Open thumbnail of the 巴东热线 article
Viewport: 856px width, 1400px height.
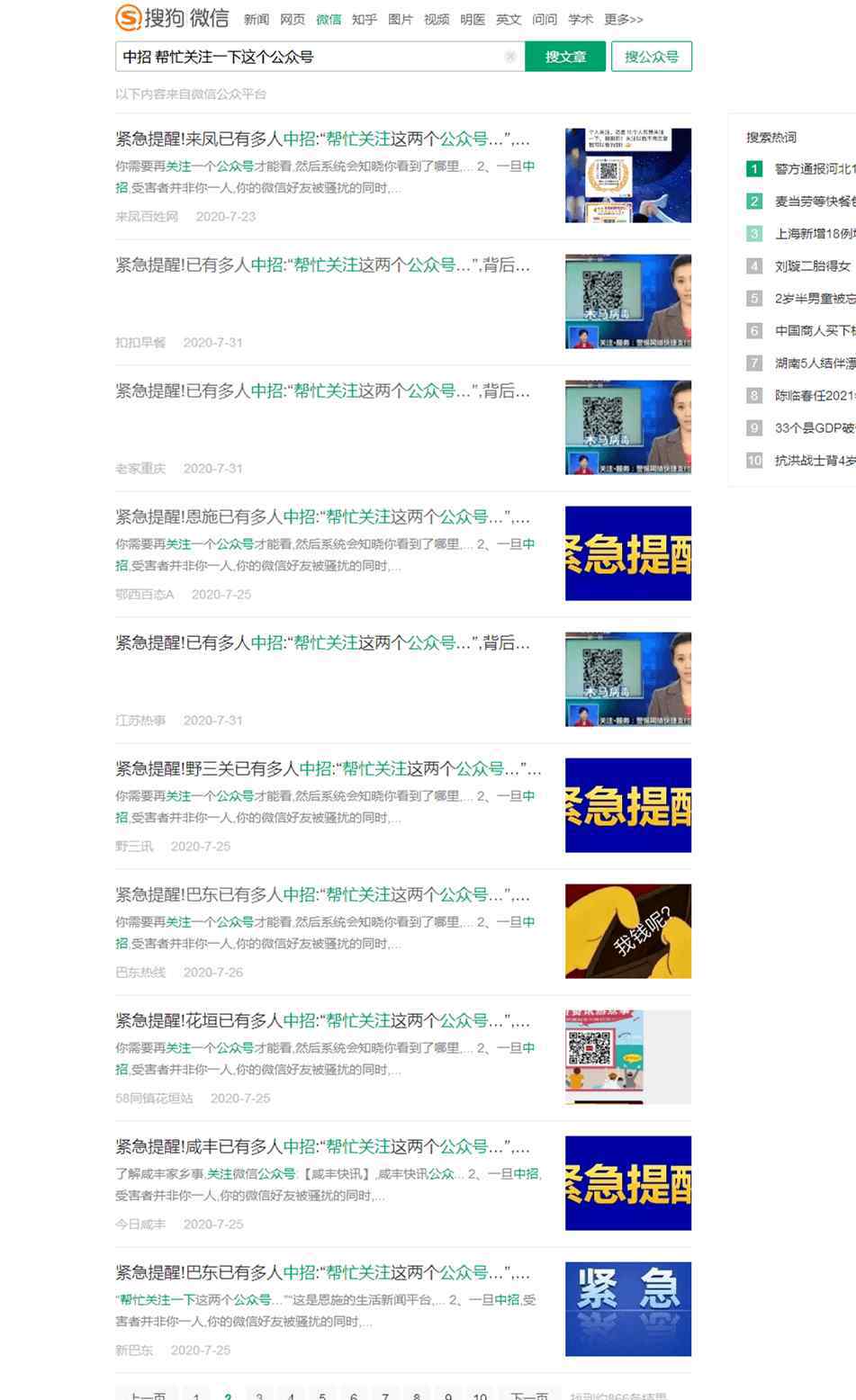coord(628,931)
